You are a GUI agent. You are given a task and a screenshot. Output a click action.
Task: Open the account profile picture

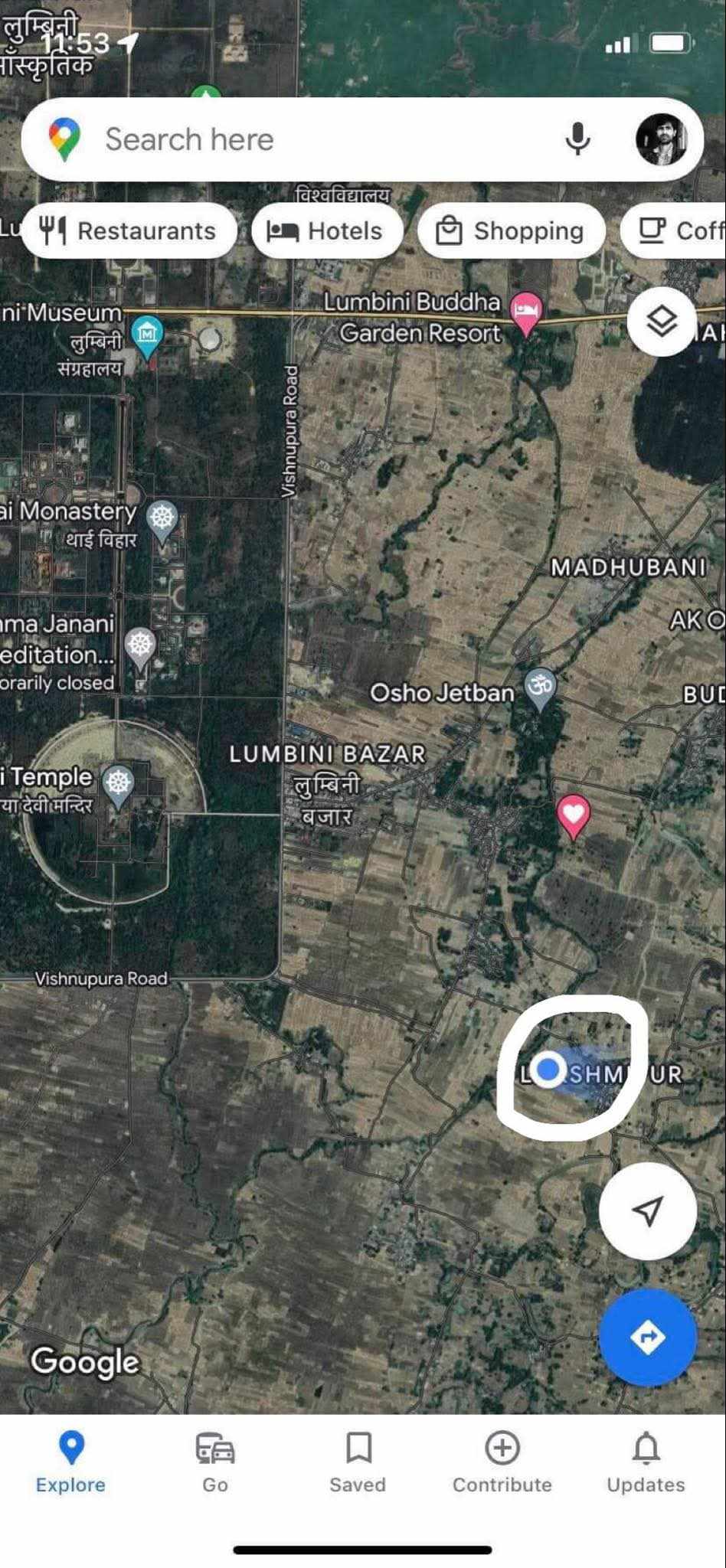[x=661, y=139]
